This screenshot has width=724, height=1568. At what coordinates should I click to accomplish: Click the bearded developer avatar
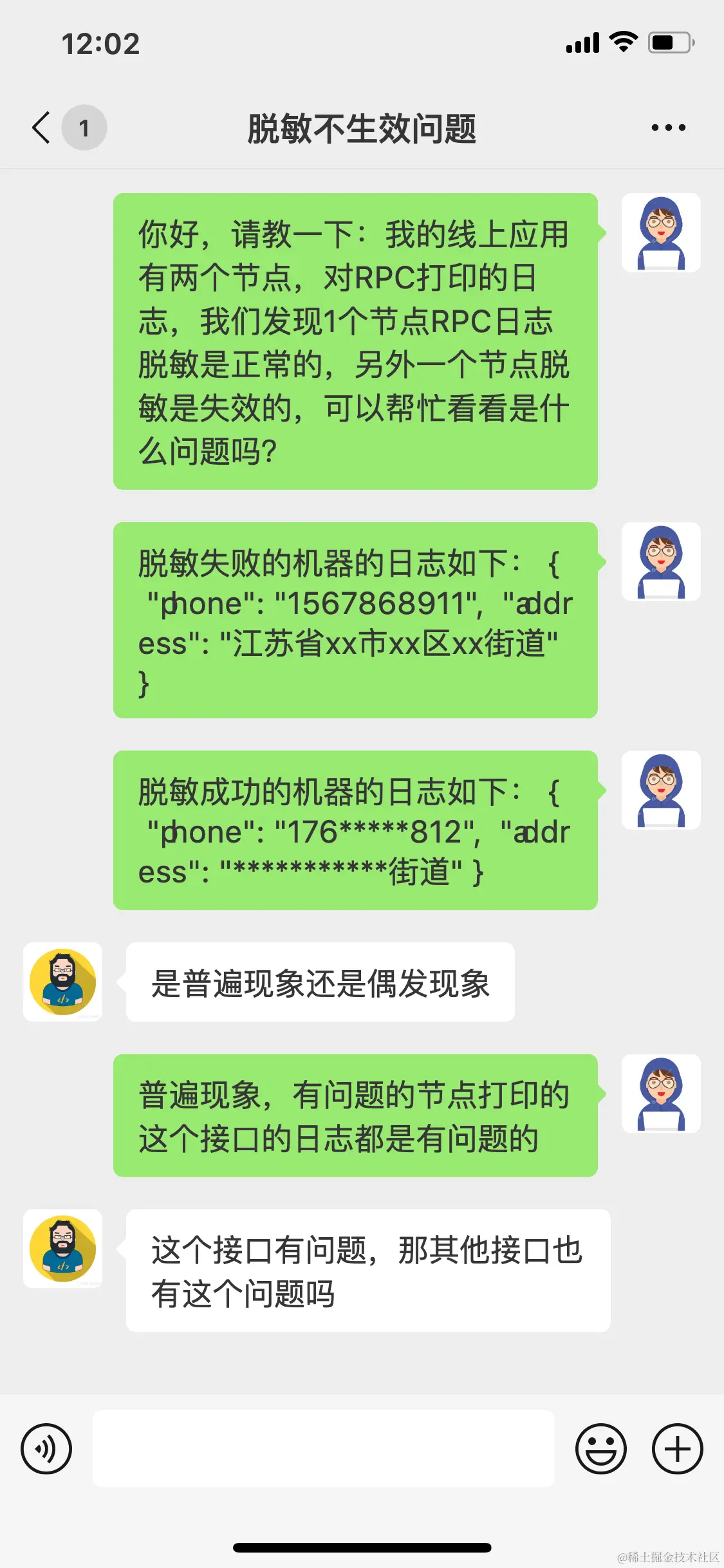[x=62, y=981]
